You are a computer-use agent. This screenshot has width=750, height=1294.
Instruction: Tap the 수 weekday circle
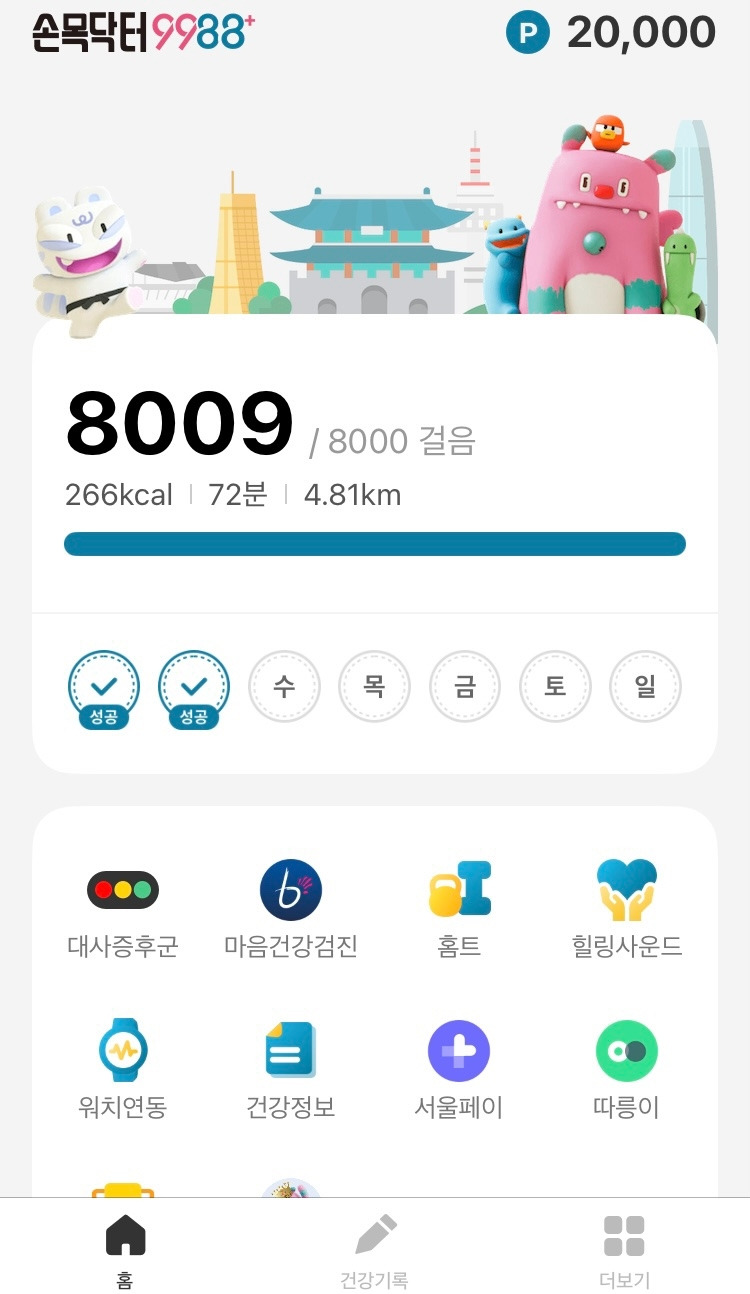284,686
